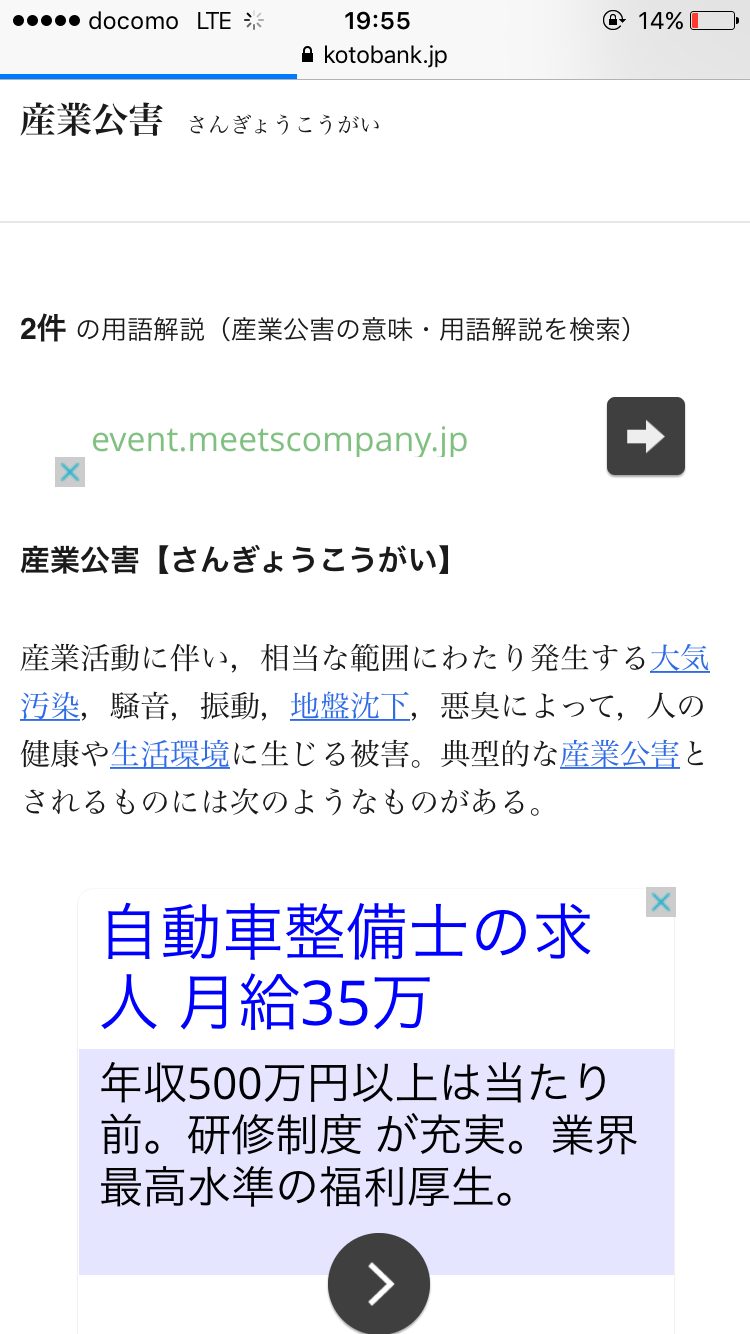Image resolution: width=750 pixels, height=1334 pixels.
Task: Dismiss the event.meetscompany.jp ad
Action: pos(69,472)
